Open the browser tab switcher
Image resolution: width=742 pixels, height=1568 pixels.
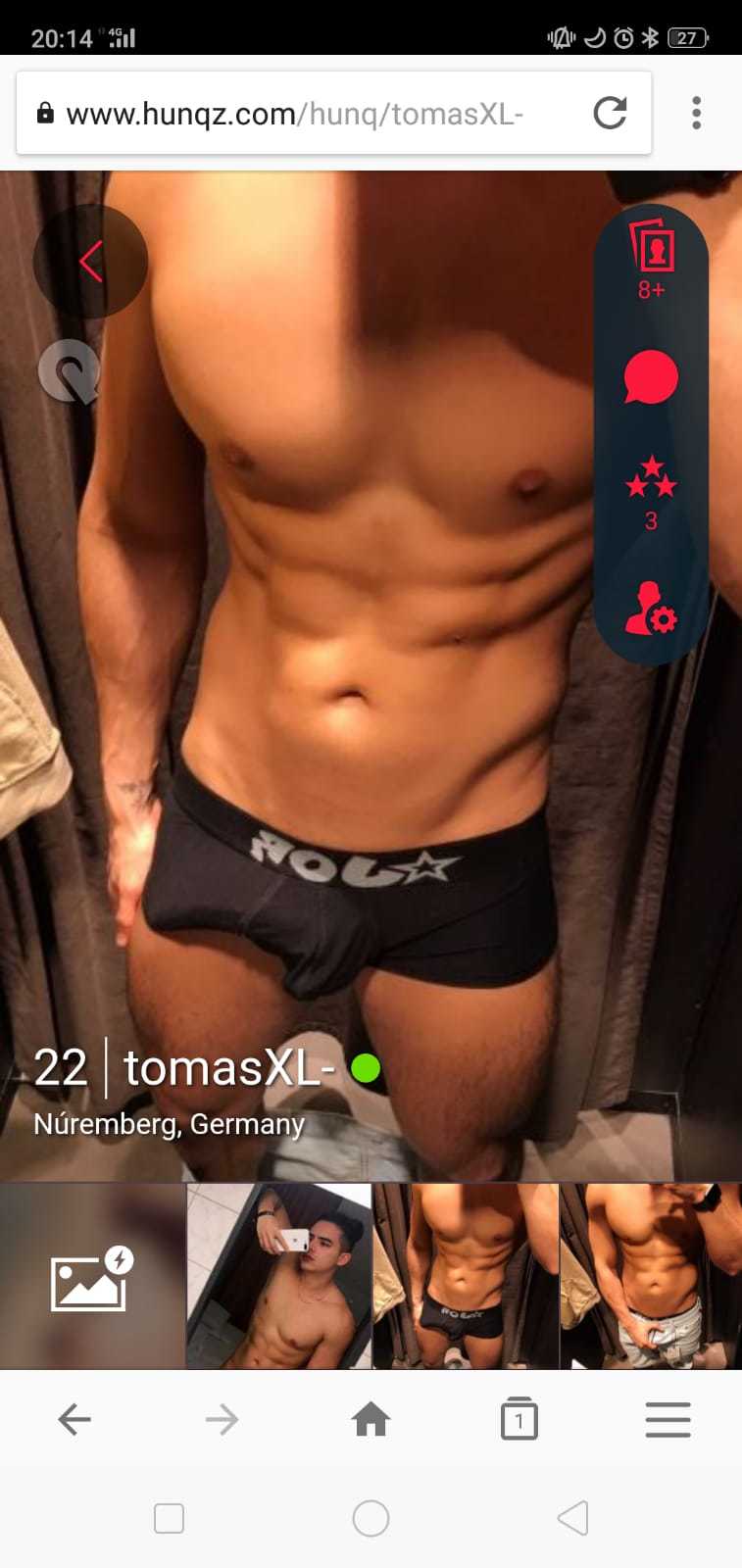point(519,1419)
